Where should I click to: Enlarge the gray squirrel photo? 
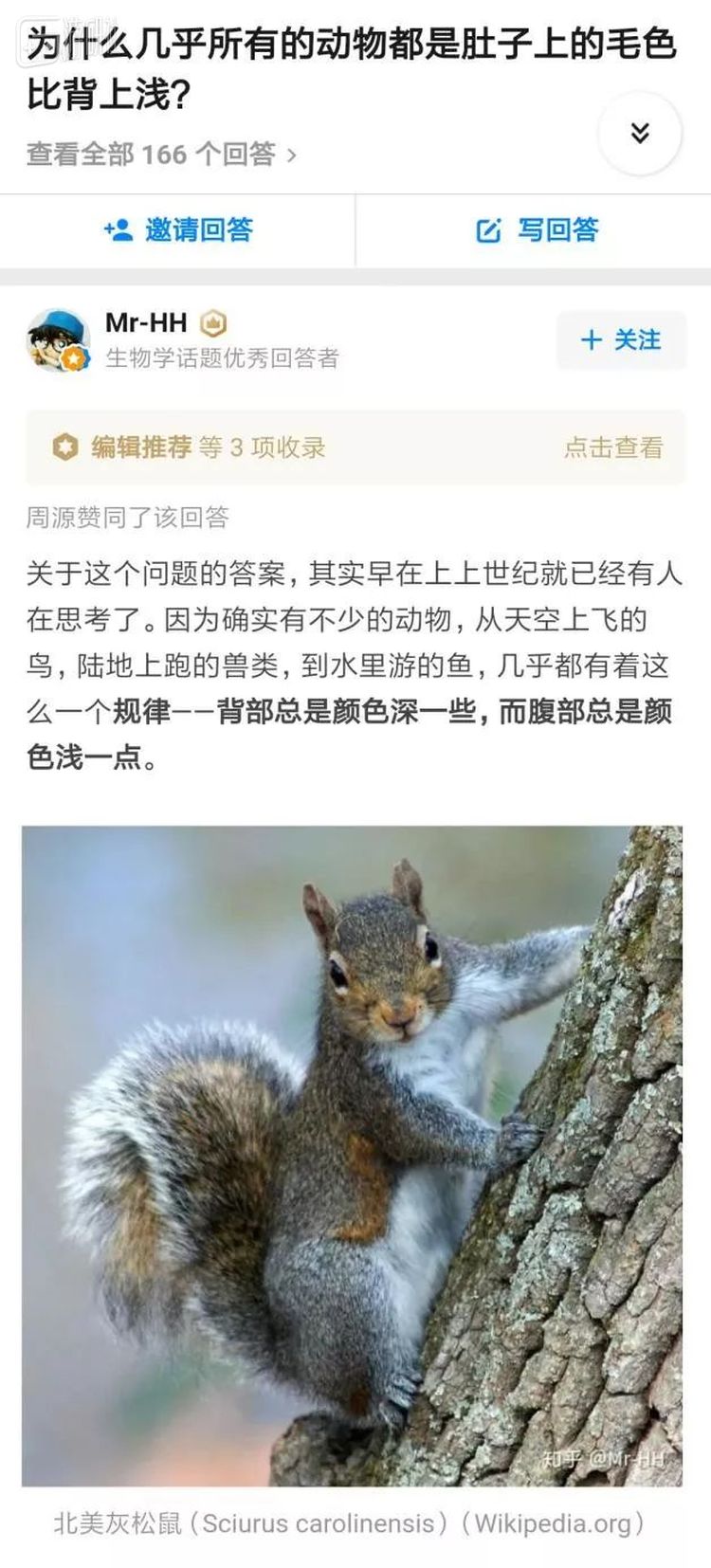(352, 1155)
